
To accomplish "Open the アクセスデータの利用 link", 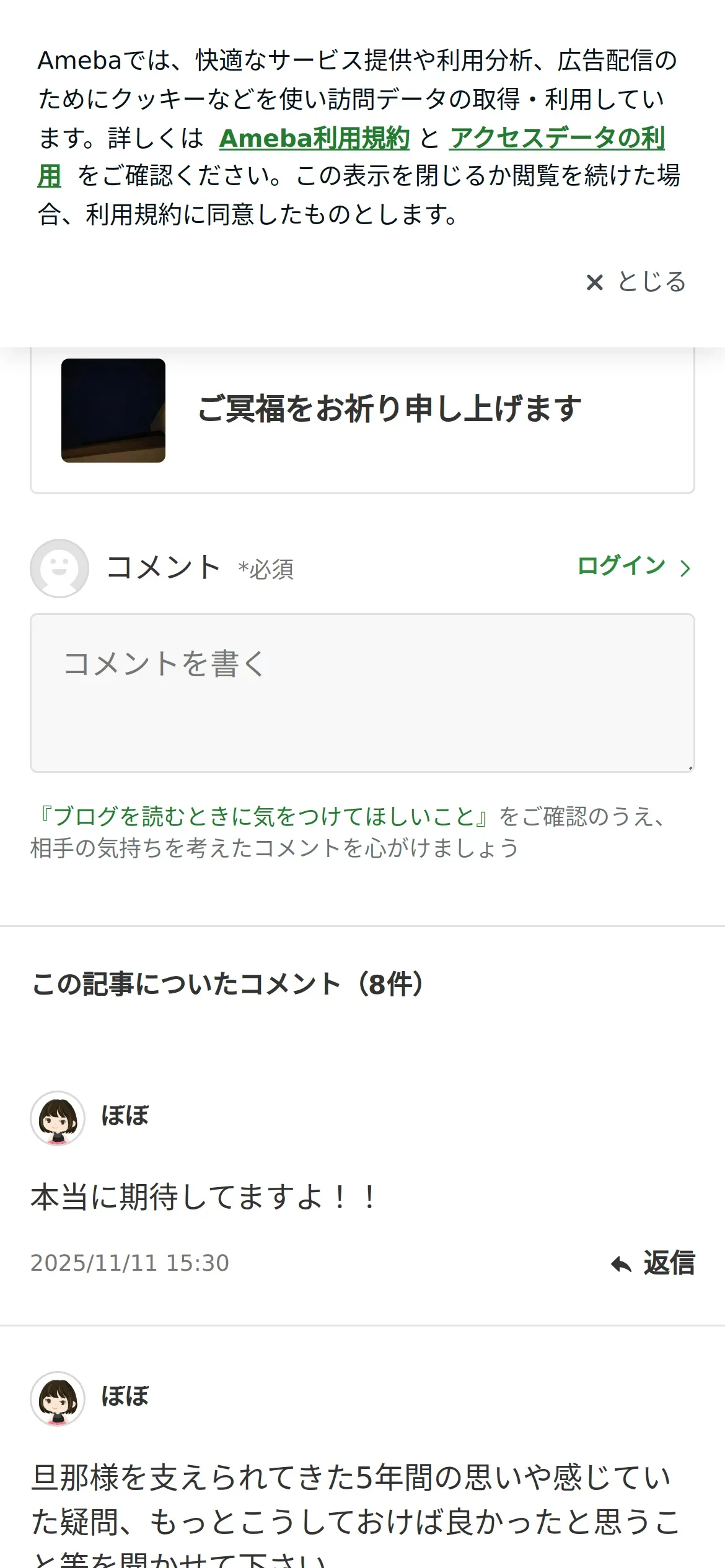I will click(557, 137).
